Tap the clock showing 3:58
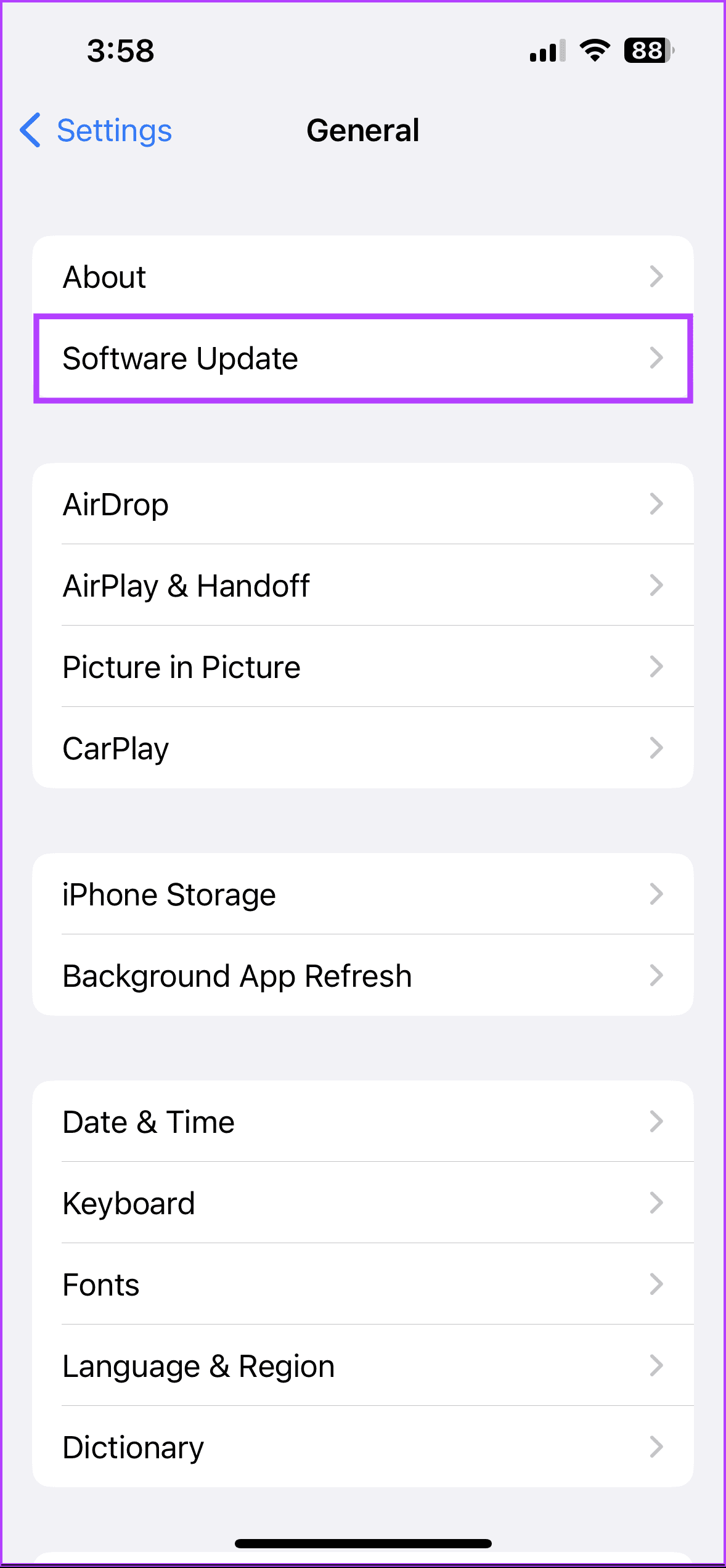726x1568 pixels. pos(121,52)
